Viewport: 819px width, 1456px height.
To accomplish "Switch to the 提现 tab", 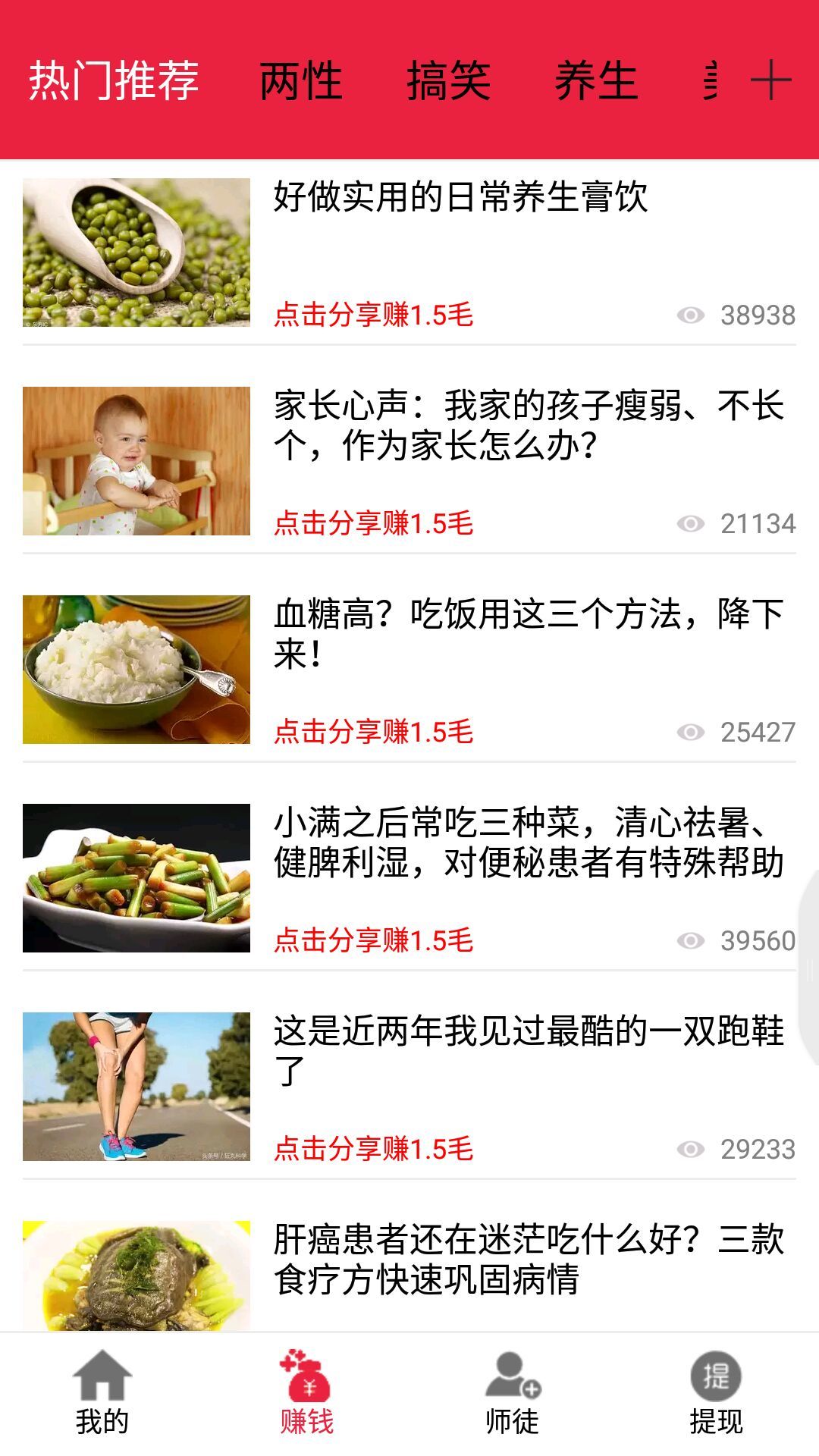I will tap(717, 1394).
